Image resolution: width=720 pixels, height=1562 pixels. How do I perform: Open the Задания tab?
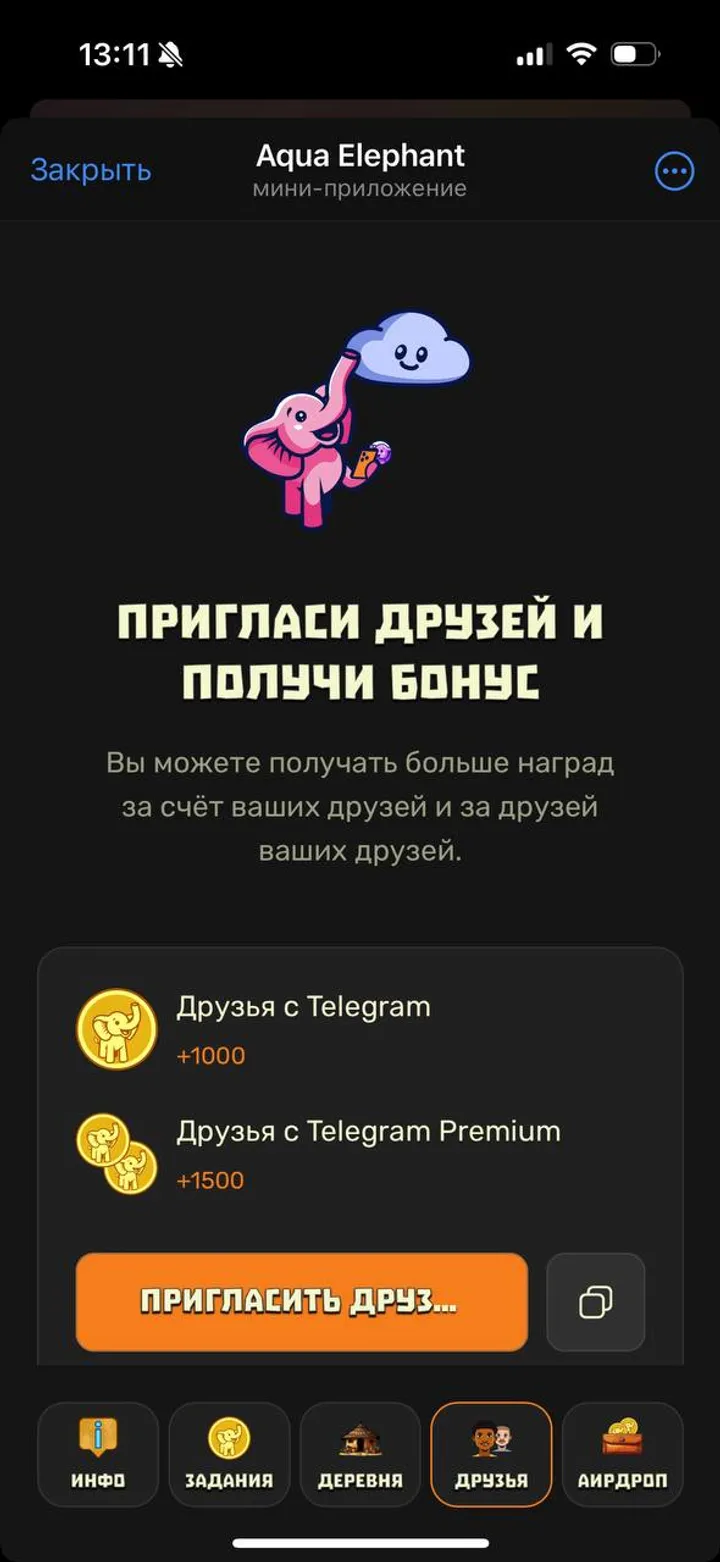(229, 1454)
